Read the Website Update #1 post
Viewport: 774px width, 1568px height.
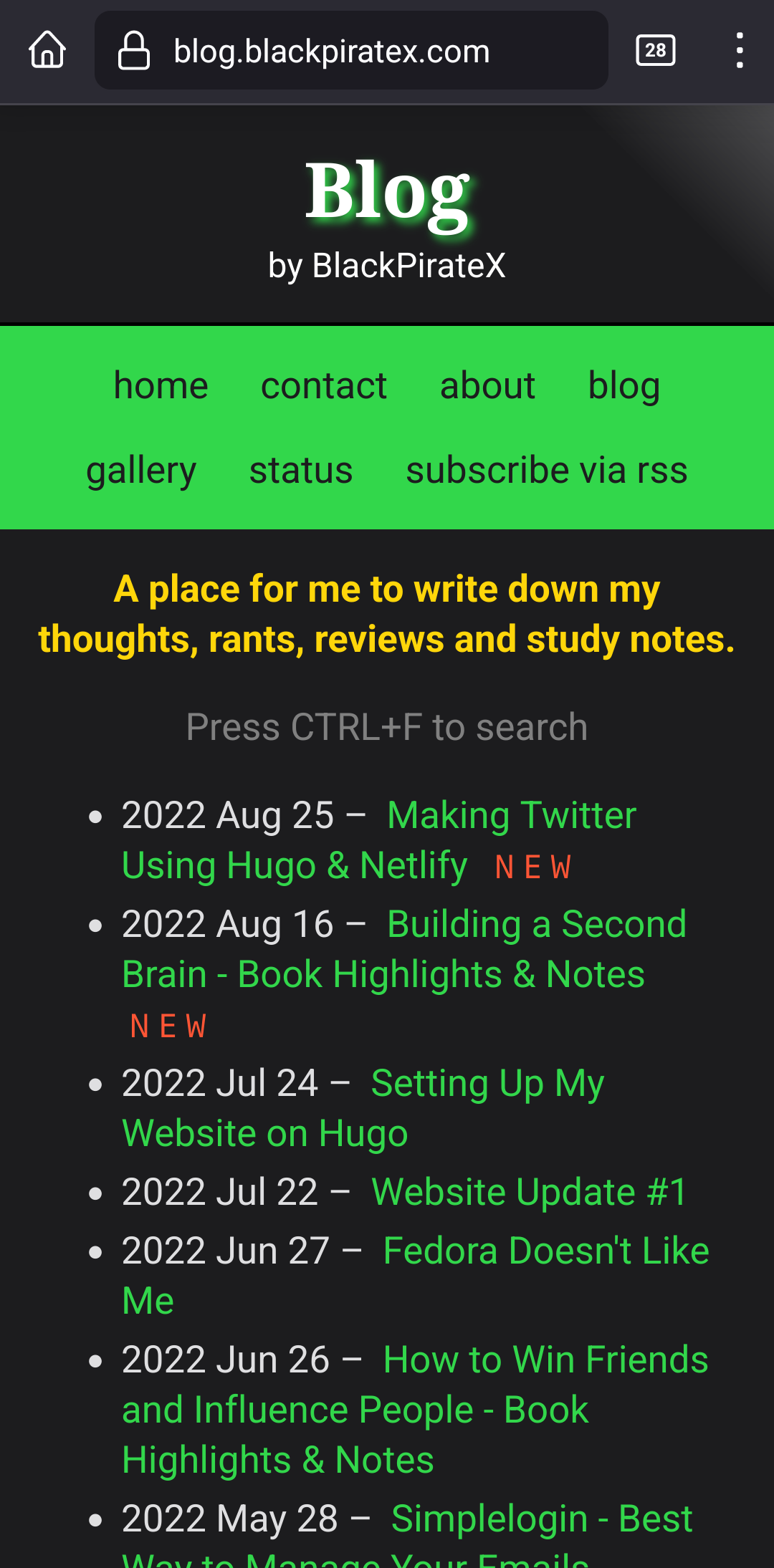click(530, 1193)
